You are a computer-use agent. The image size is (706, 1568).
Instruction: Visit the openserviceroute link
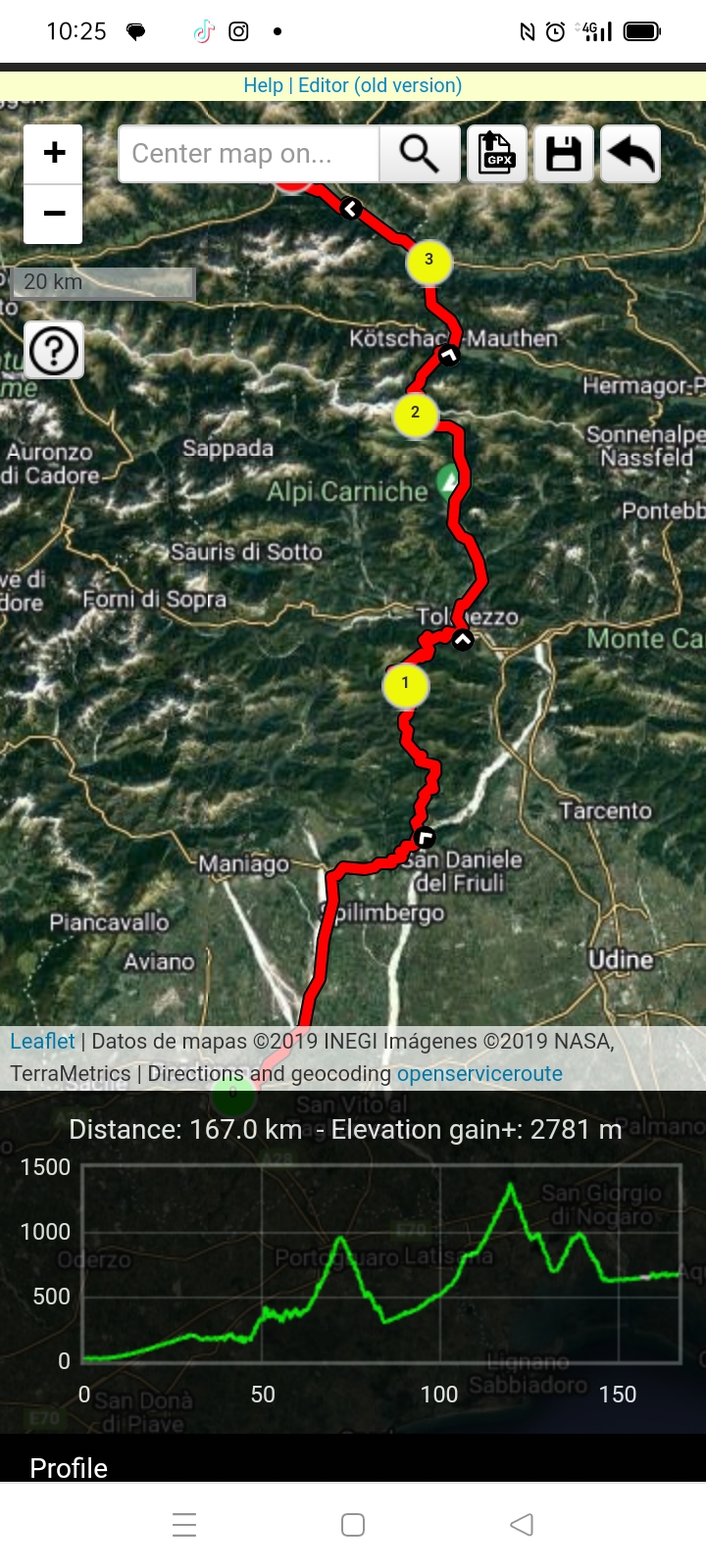coord(479,1073)
